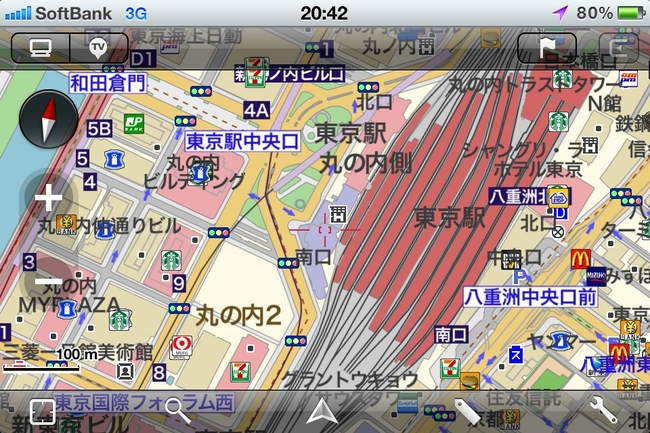
Task: Tap the tag icon in bottom toolbar
Action: pyautogui.click(x=467, y=411)
